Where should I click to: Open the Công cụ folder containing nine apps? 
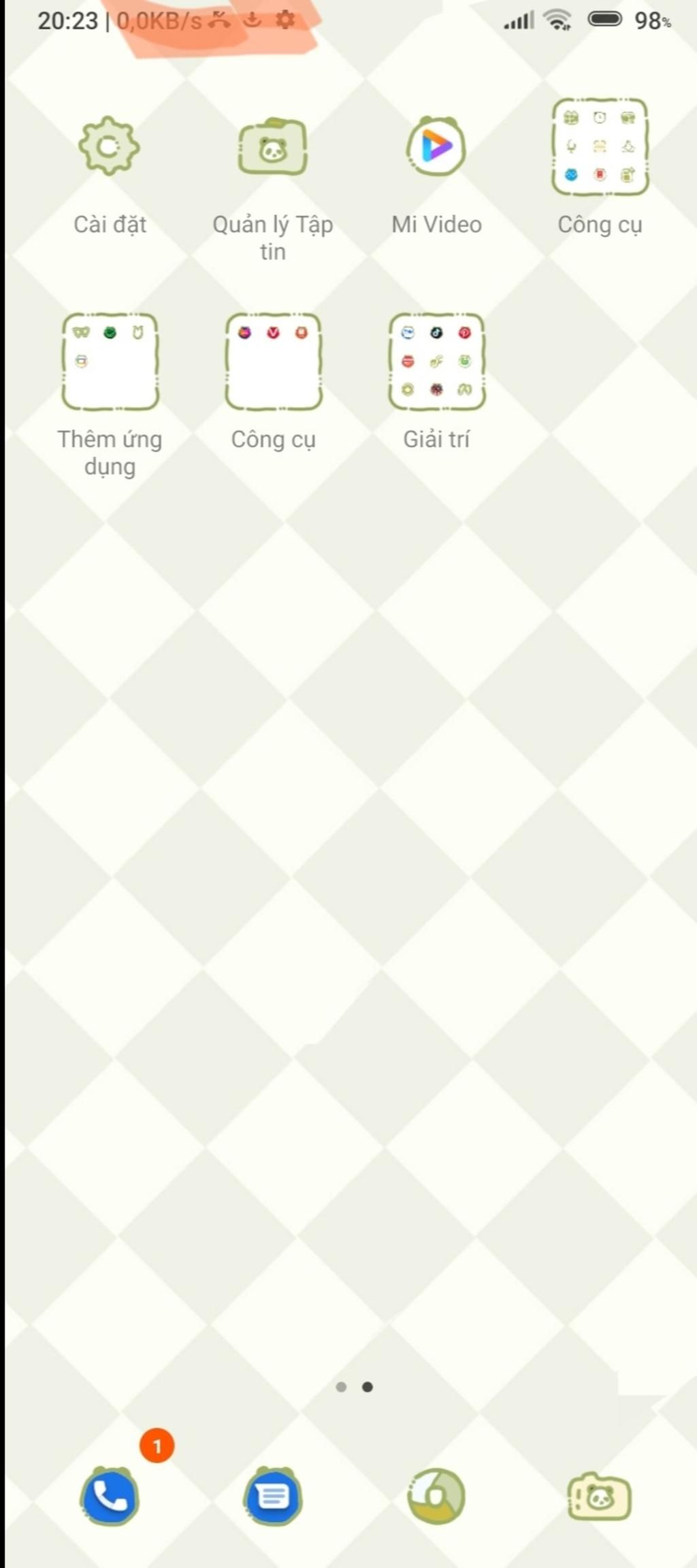[600, 147]
